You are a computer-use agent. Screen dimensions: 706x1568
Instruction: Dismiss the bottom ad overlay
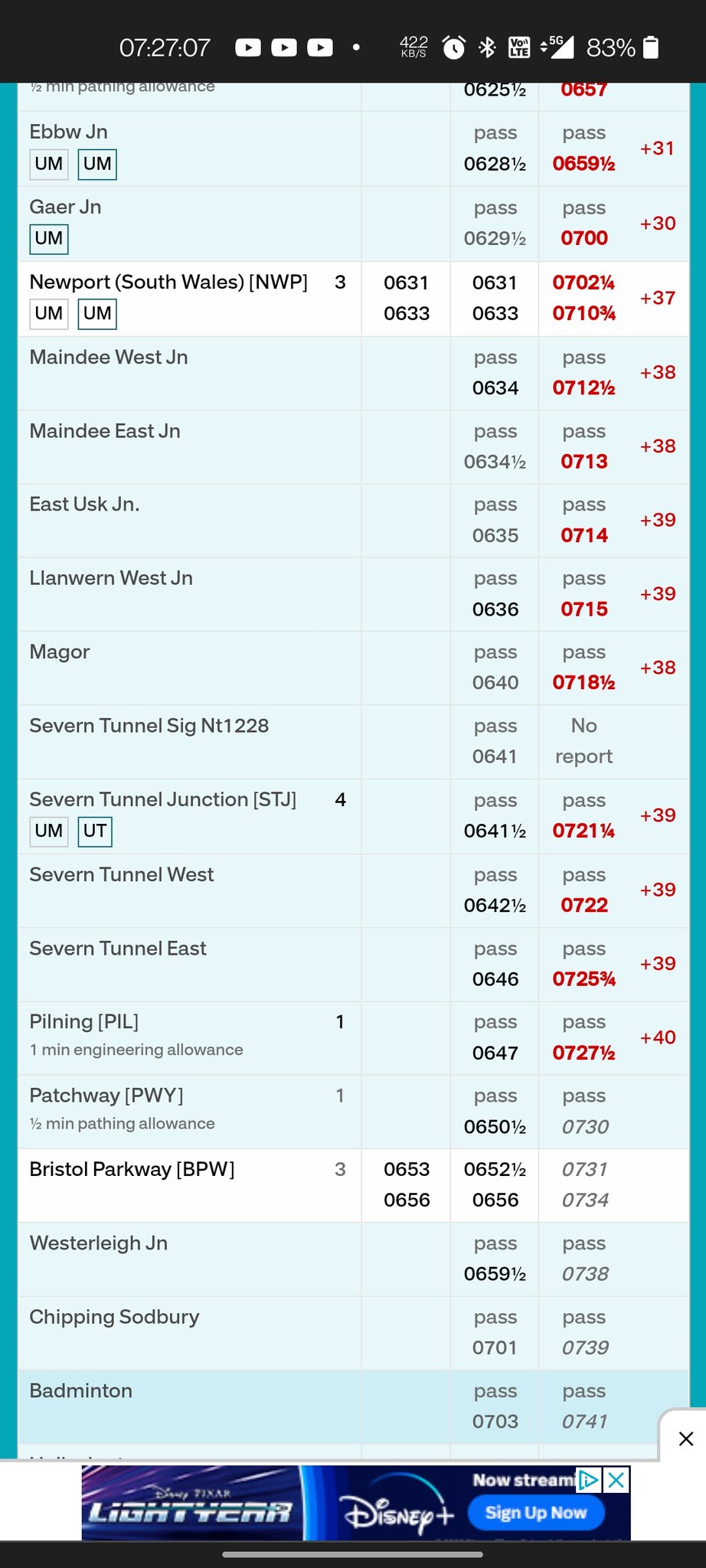tap(685, 1439)
